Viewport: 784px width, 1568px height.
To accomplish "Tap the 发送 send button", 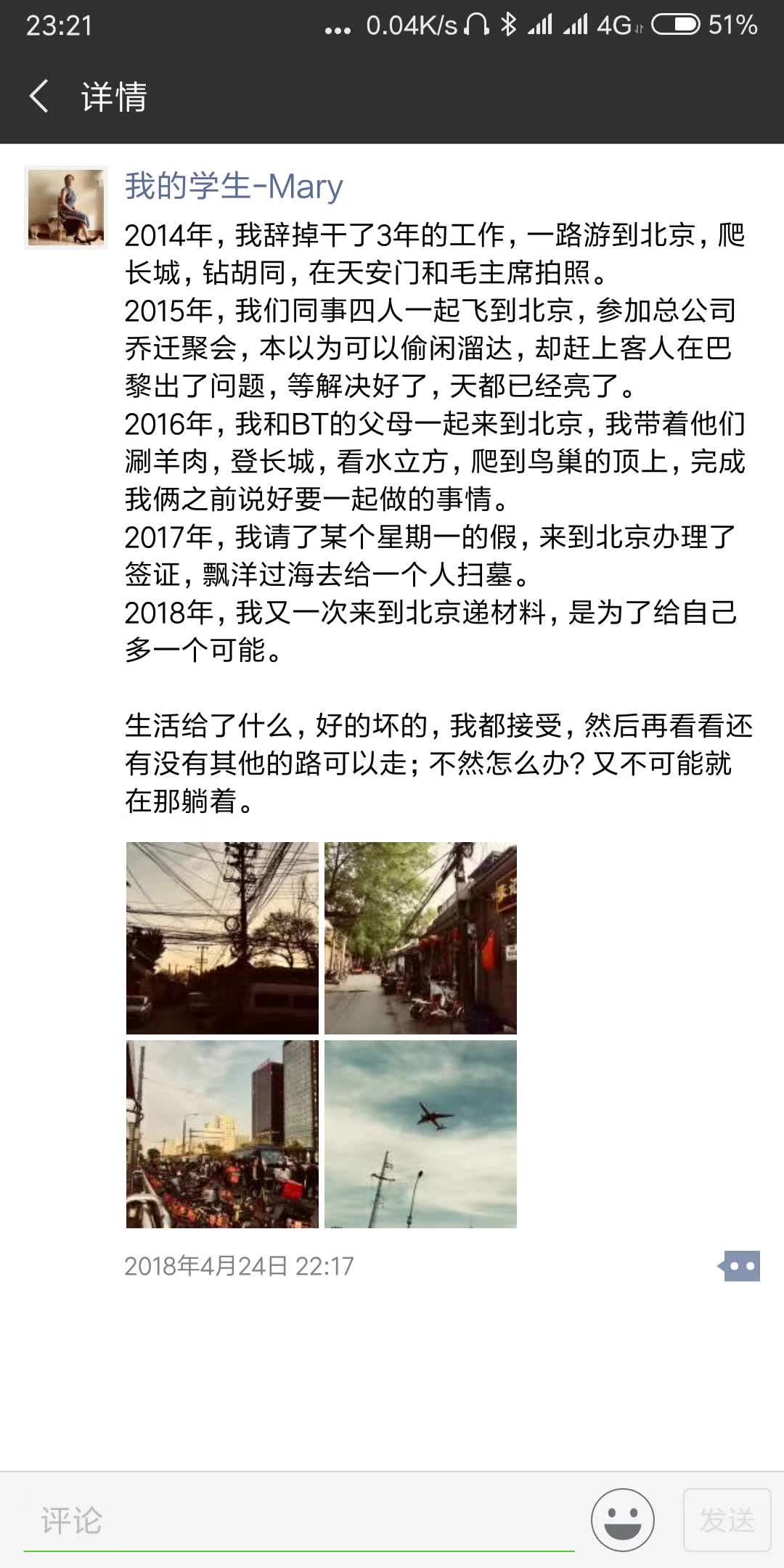I will tap(727, 1519).
